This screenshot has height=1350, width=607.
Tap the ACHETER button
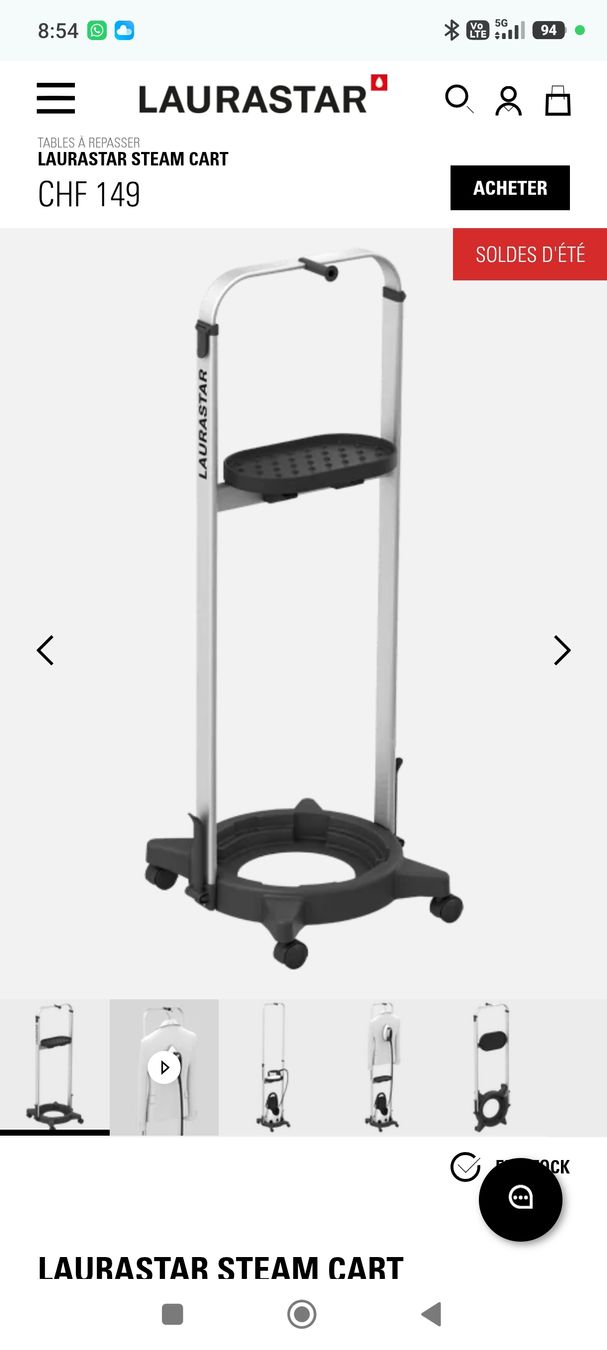point(510,188)
